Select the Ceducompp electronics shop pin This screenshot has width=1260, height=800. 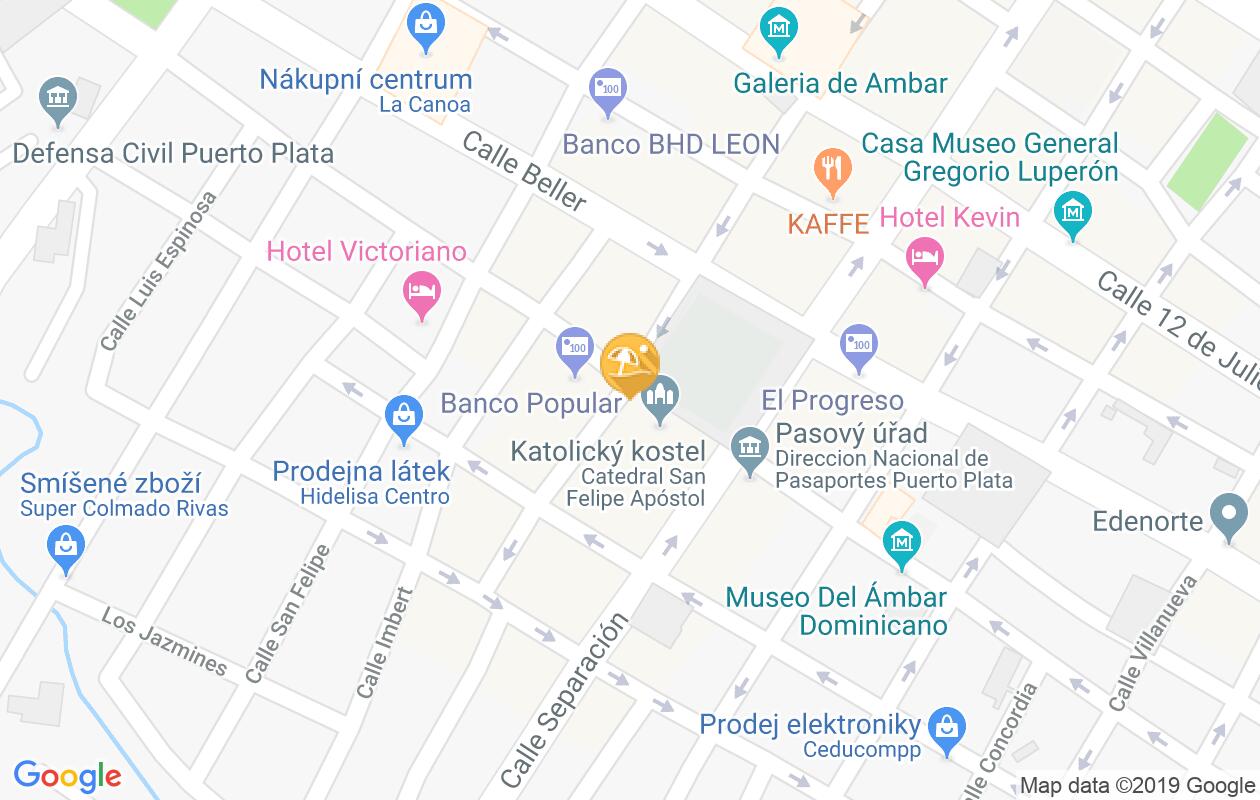(943, 728)
